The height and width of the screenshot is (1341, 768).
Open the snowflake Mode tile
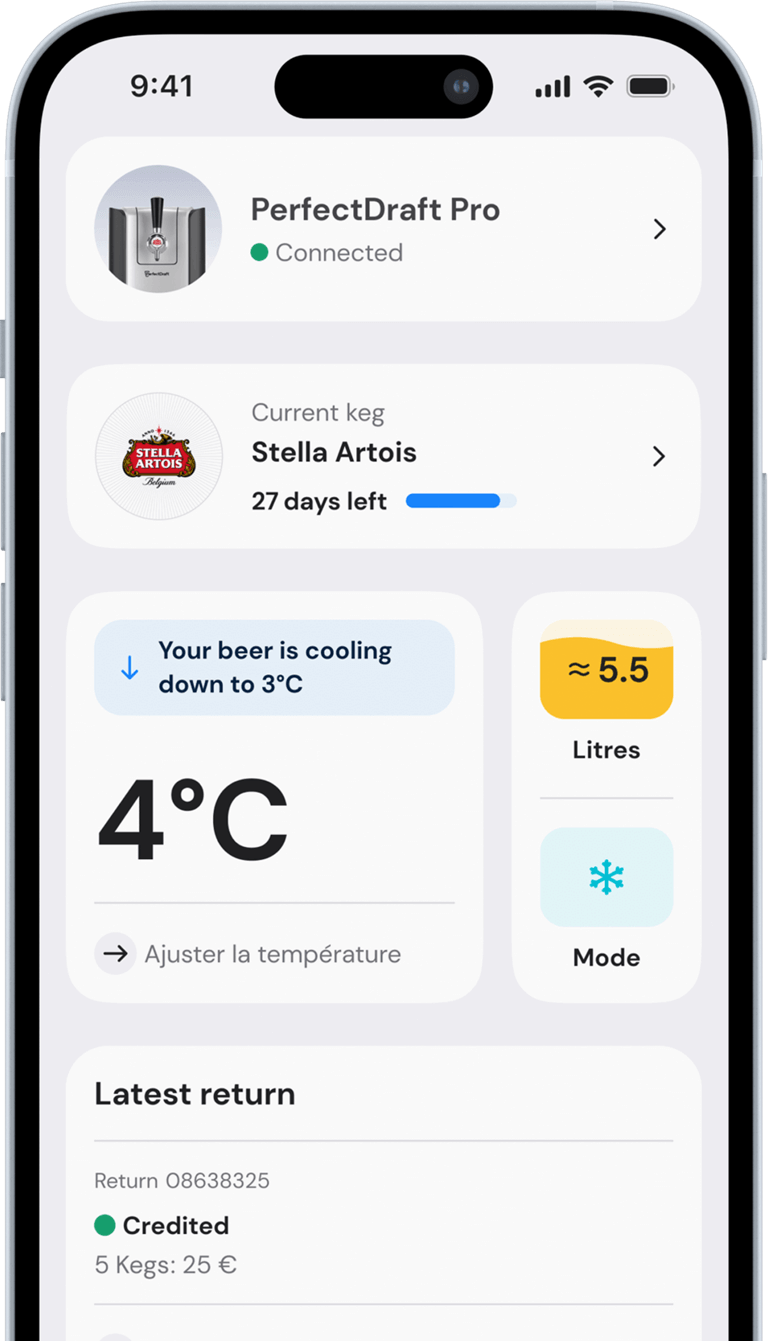(x=606, y=878)
